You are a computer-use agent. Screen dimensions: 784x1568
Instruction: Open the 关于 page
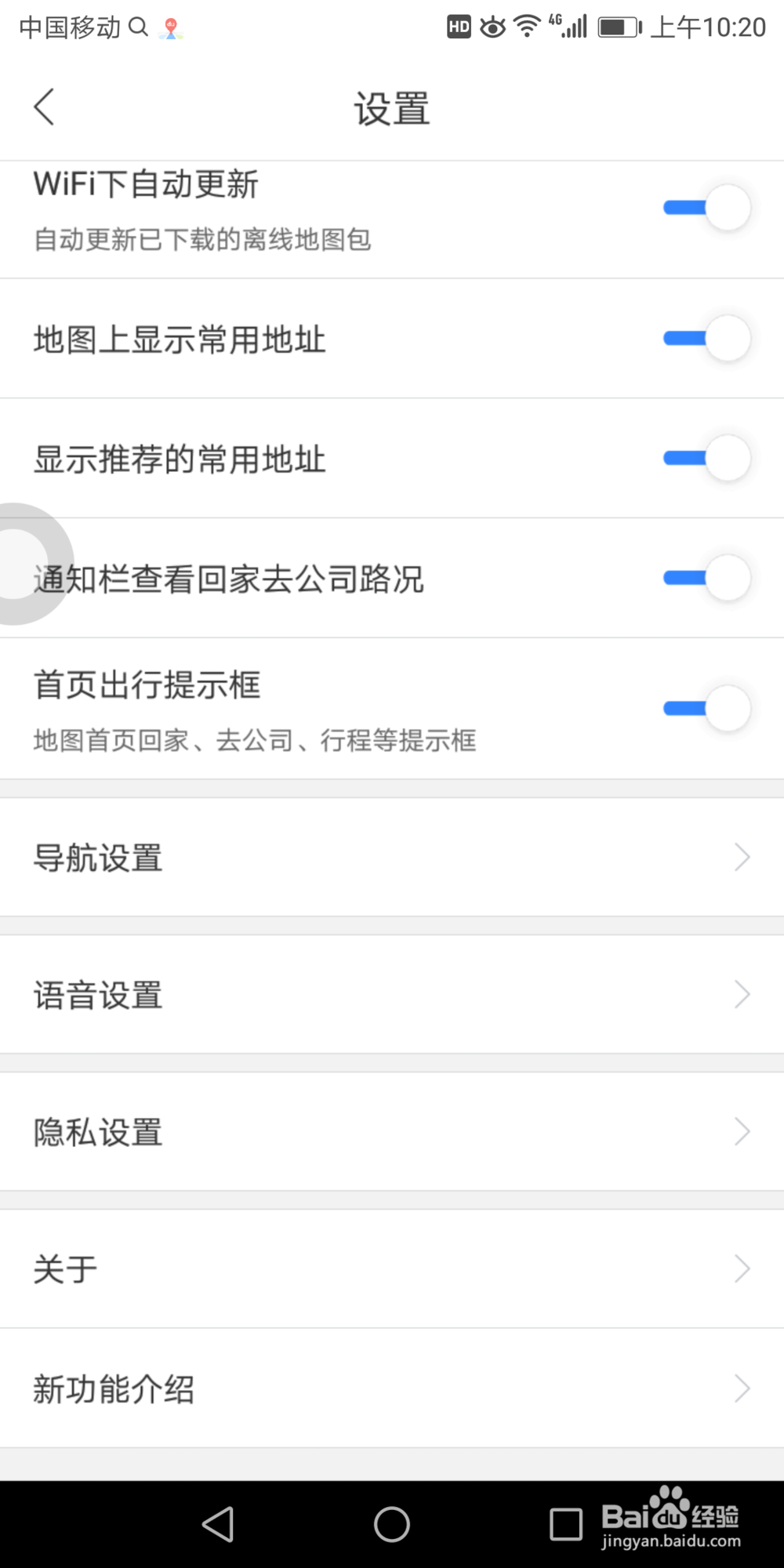coord(392,1268)
